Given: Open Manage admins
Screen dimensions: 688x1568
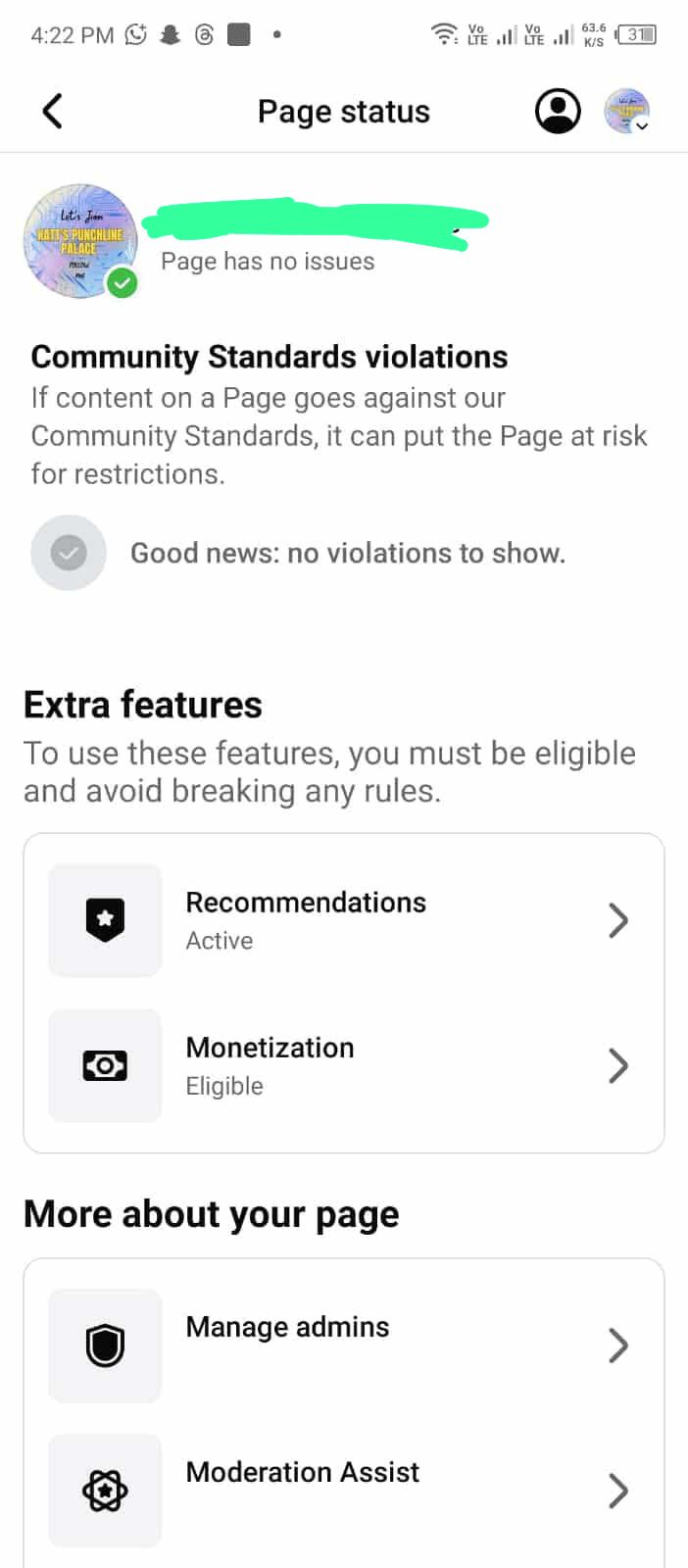Looking at the screenshot, I should click(x=343, y=1345).
